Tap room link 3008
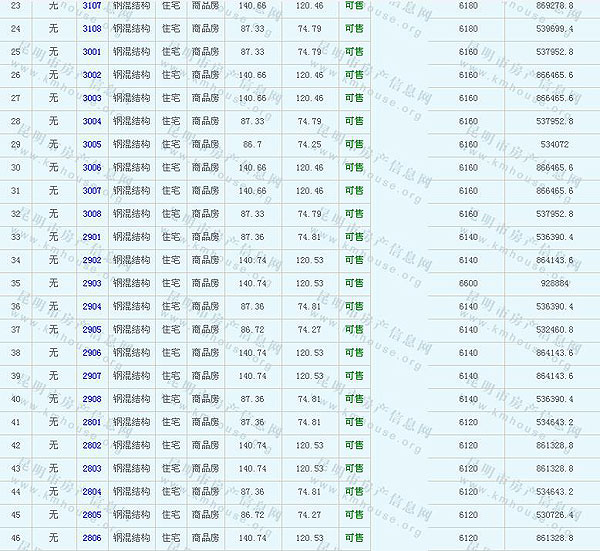Screen dimensions: 600x551 pos(91,213)
